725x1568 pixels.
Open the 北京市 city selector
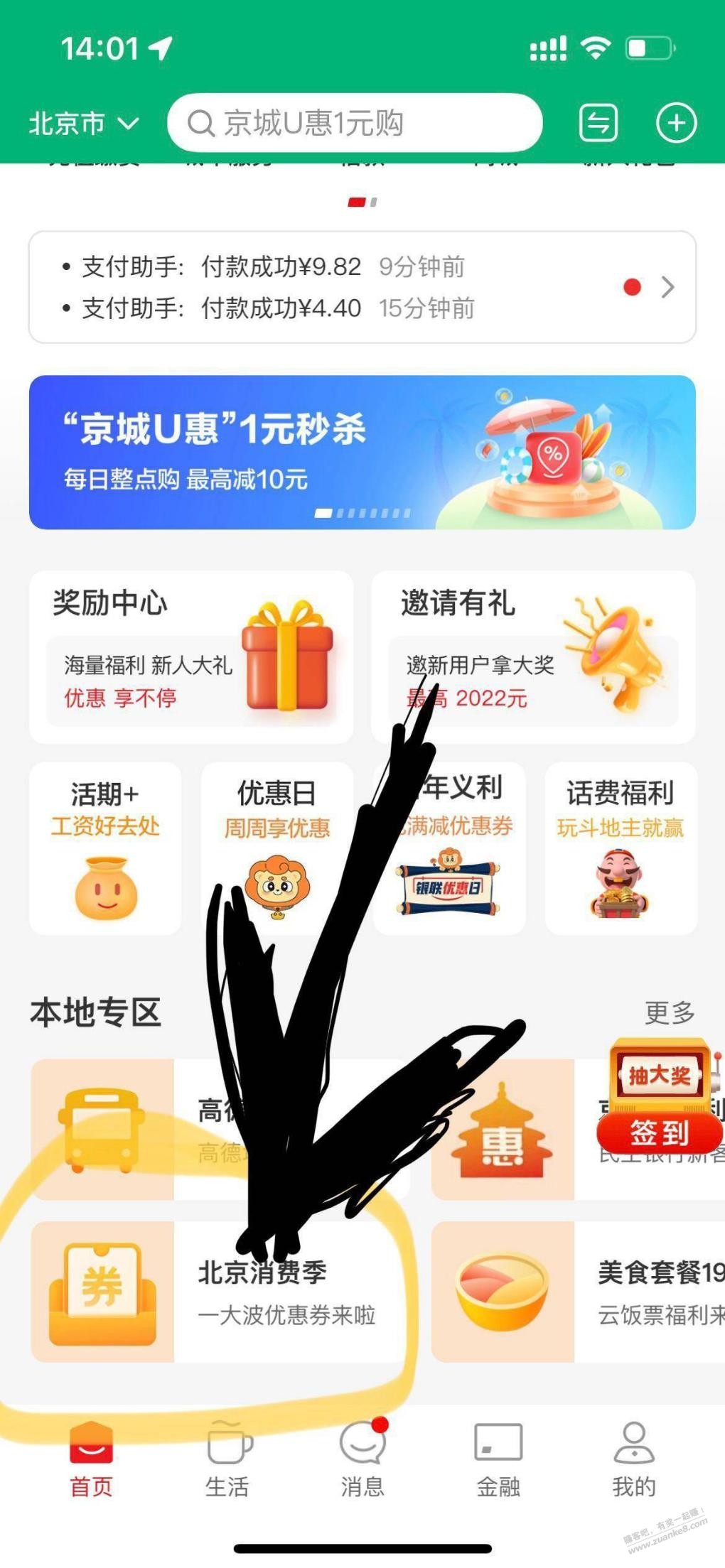pyautogui.click(x=83, y=124)
